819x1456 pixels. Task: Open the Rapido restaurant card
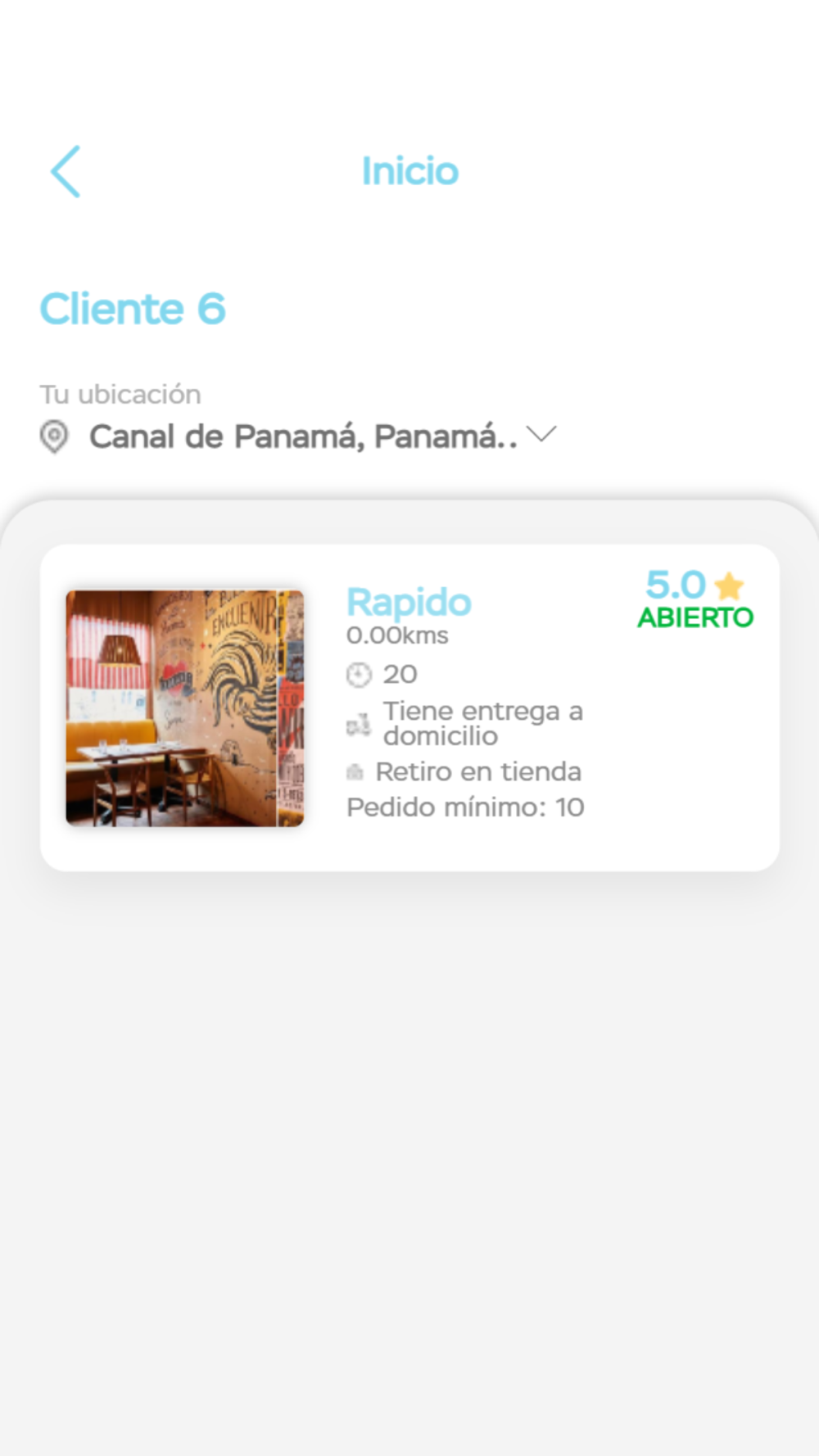coord(409,708)
